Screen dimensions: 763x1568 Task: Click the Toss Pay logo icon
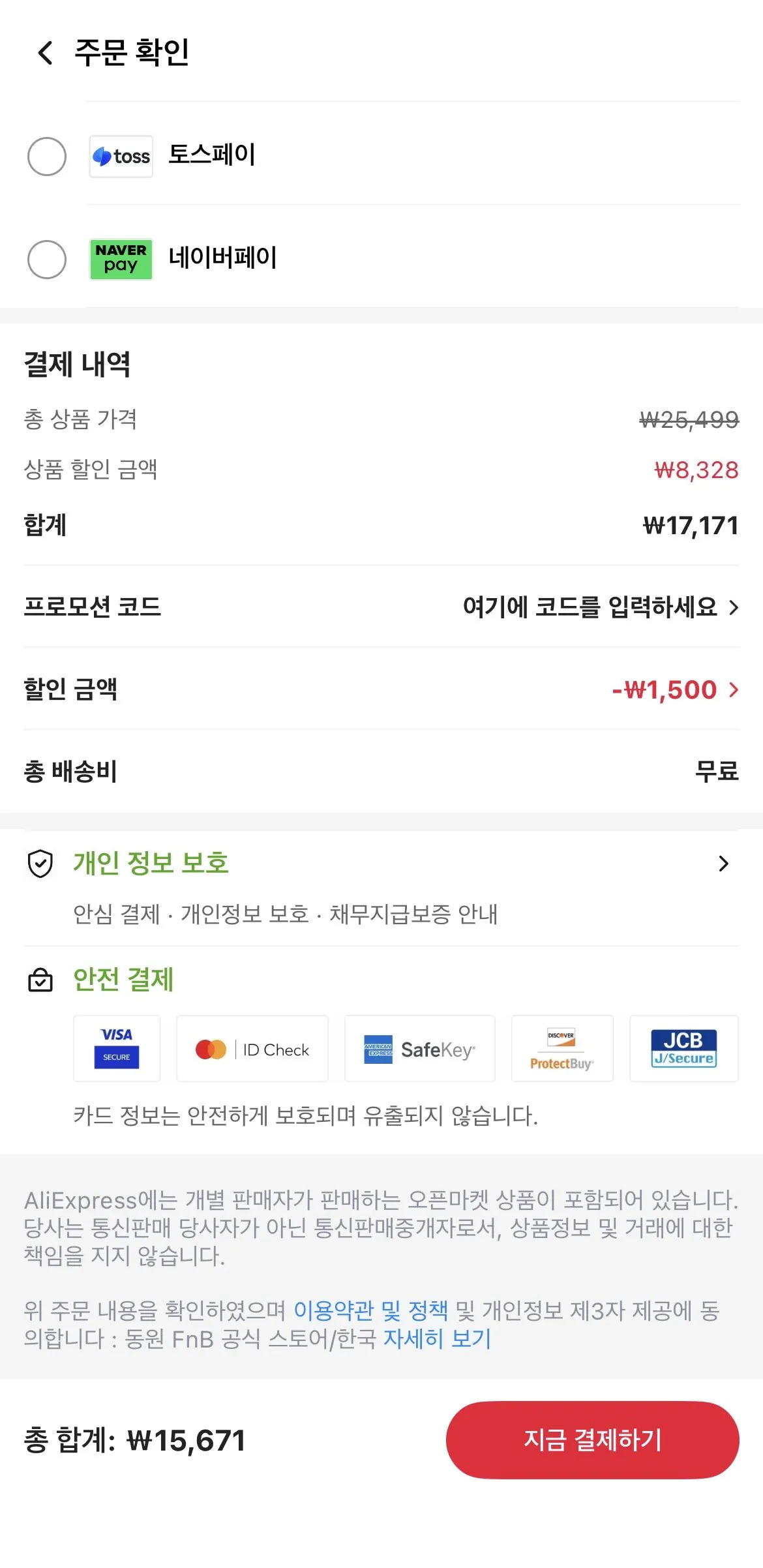click(121, 156)
